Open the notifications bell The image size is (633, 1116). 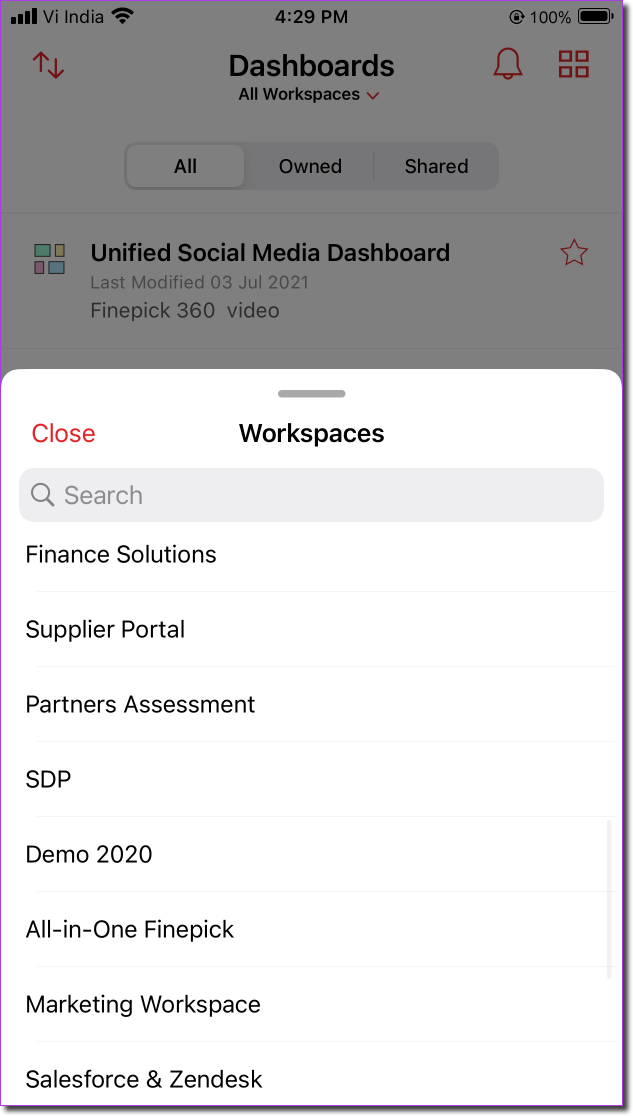tap(508, 65)
